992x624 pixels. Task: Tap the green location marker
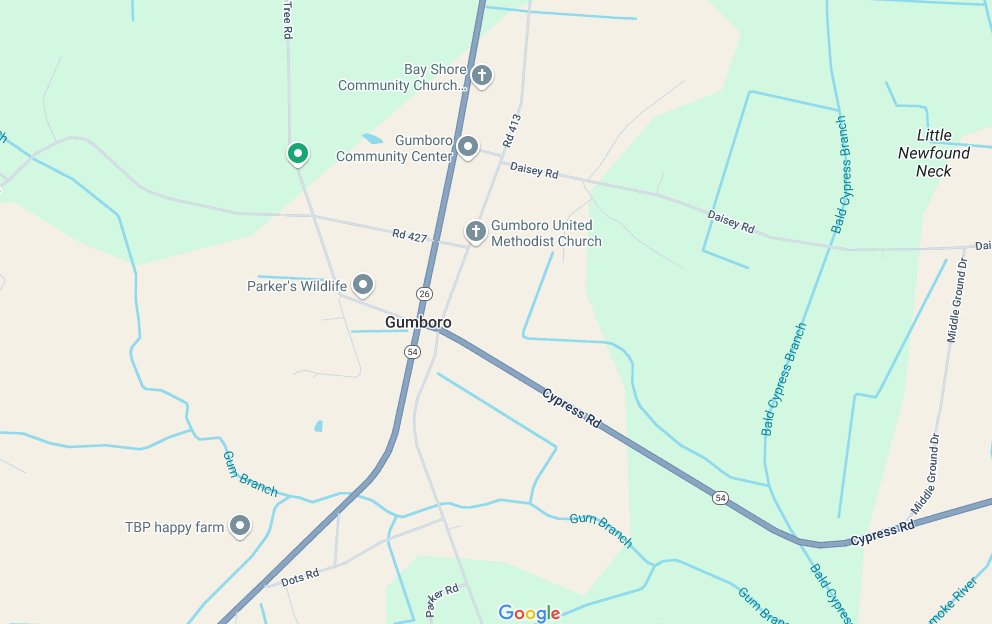coord(297,153)
